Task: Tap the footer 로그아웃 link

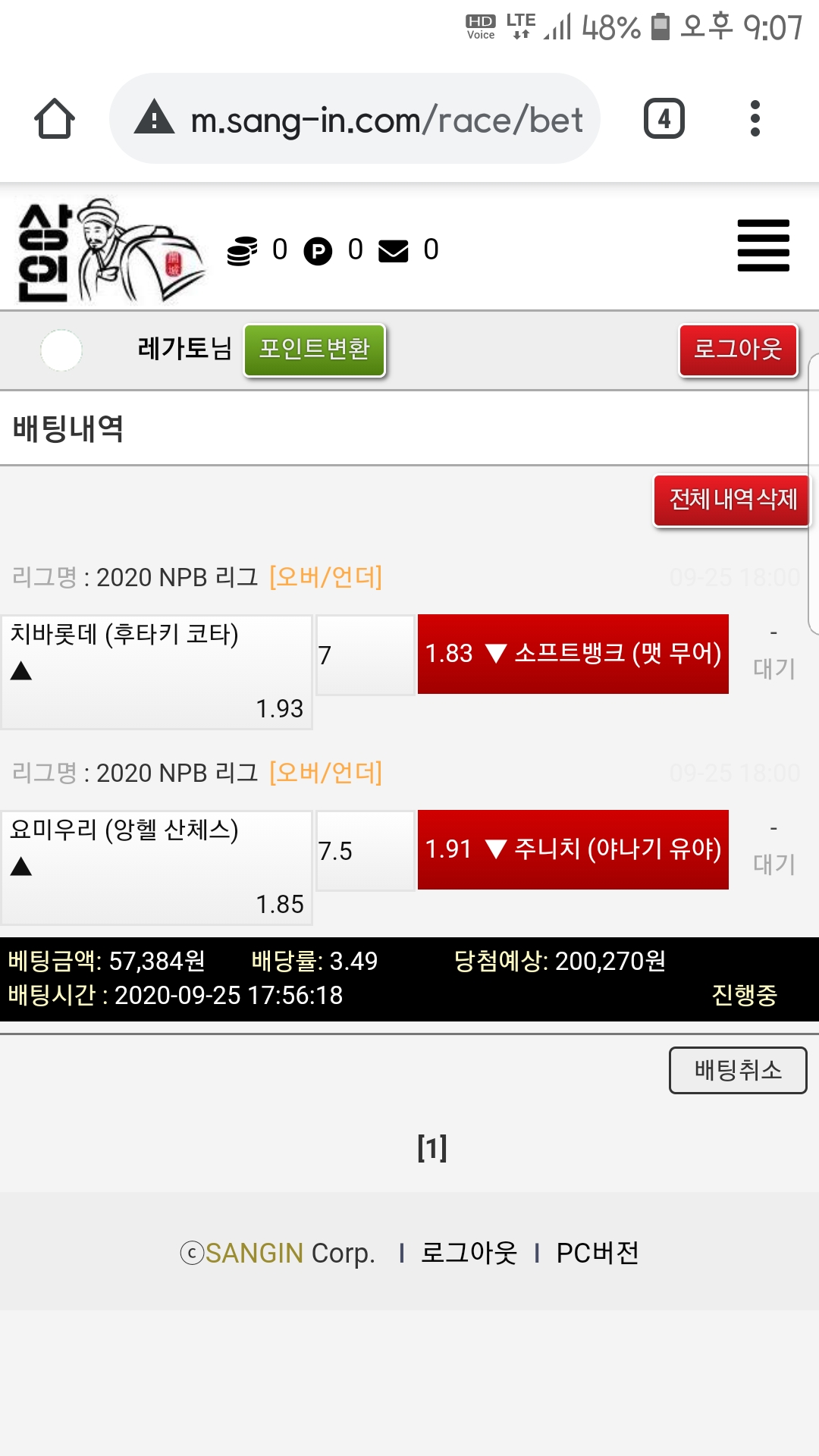Action: [469, 1253]
